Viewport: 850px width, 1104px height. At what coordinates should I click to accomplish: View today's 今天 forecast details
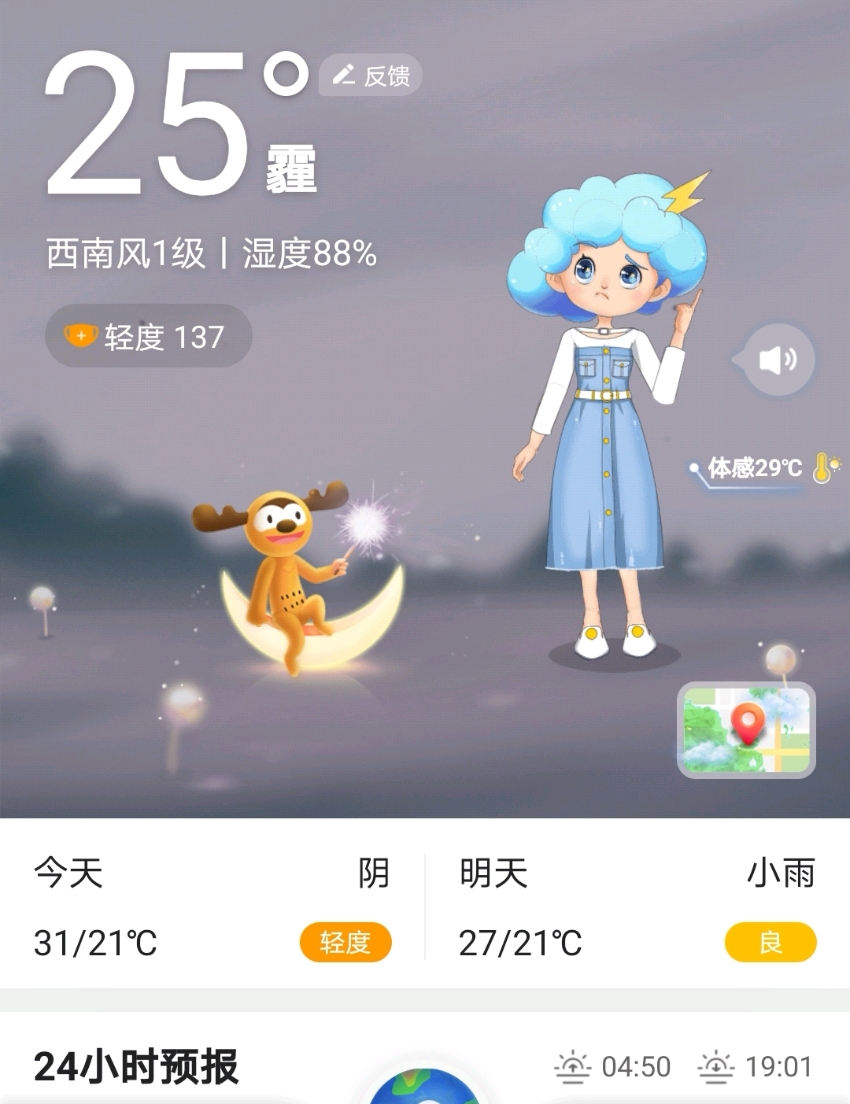pyautogui.click(x=212, y=907)
